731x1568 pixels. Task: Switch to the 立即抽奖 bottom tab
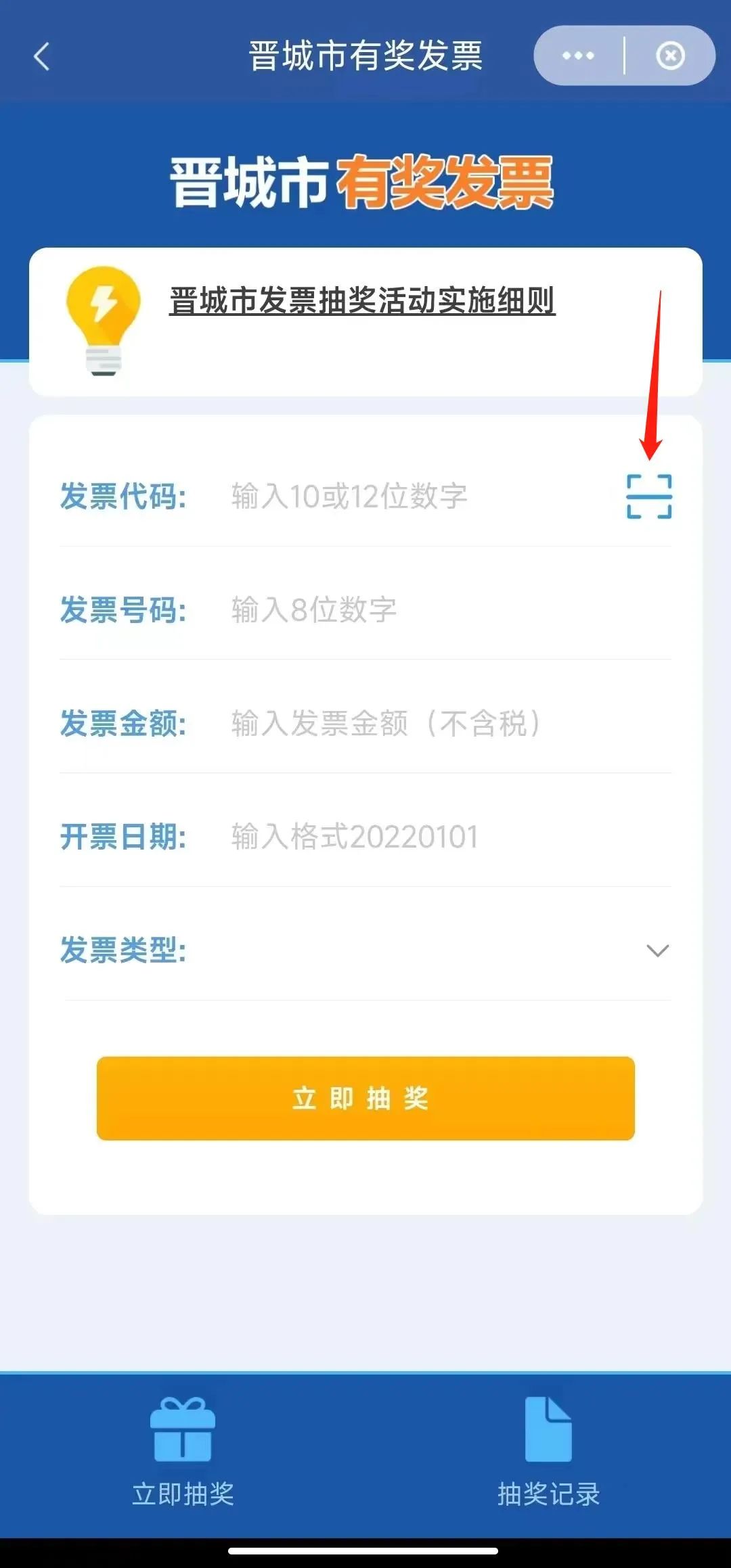click(183, 1452)
